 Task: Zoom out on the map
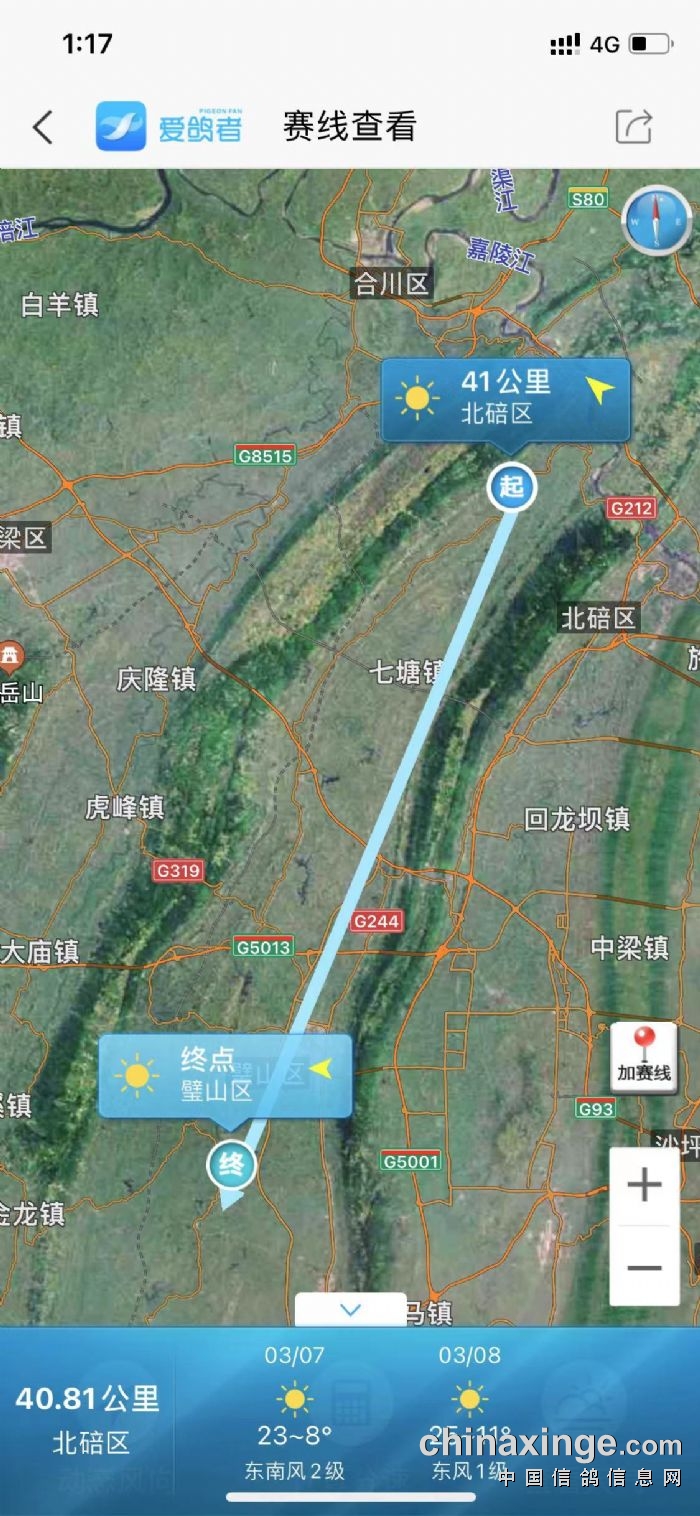click(x=644, y=1267)
